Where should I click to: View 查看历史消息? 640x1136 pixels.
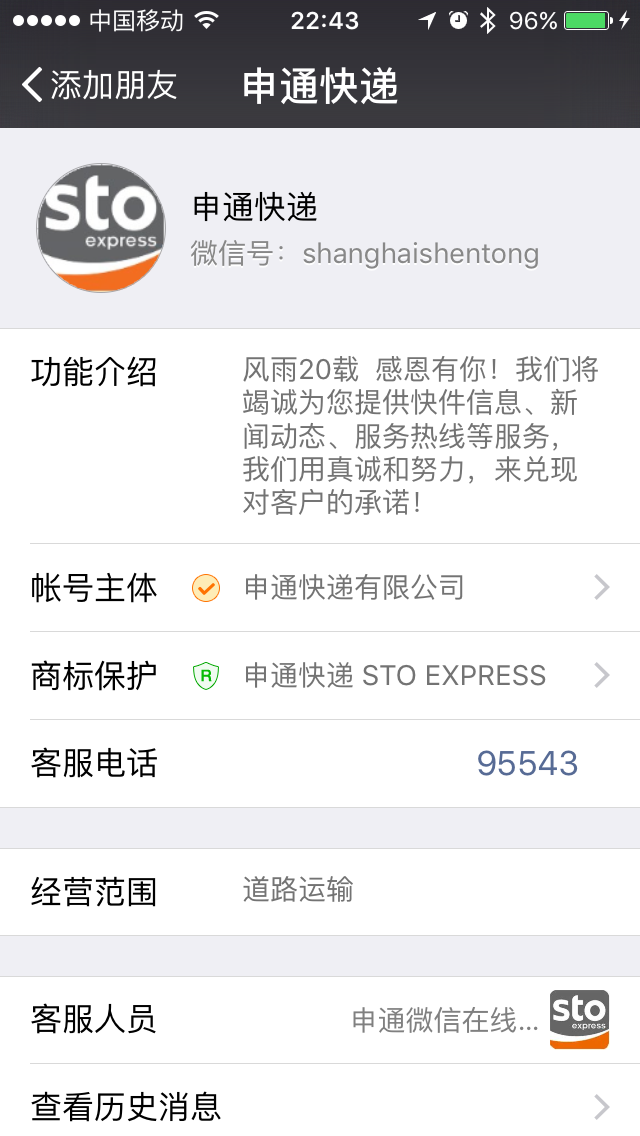click(320, 1103)
